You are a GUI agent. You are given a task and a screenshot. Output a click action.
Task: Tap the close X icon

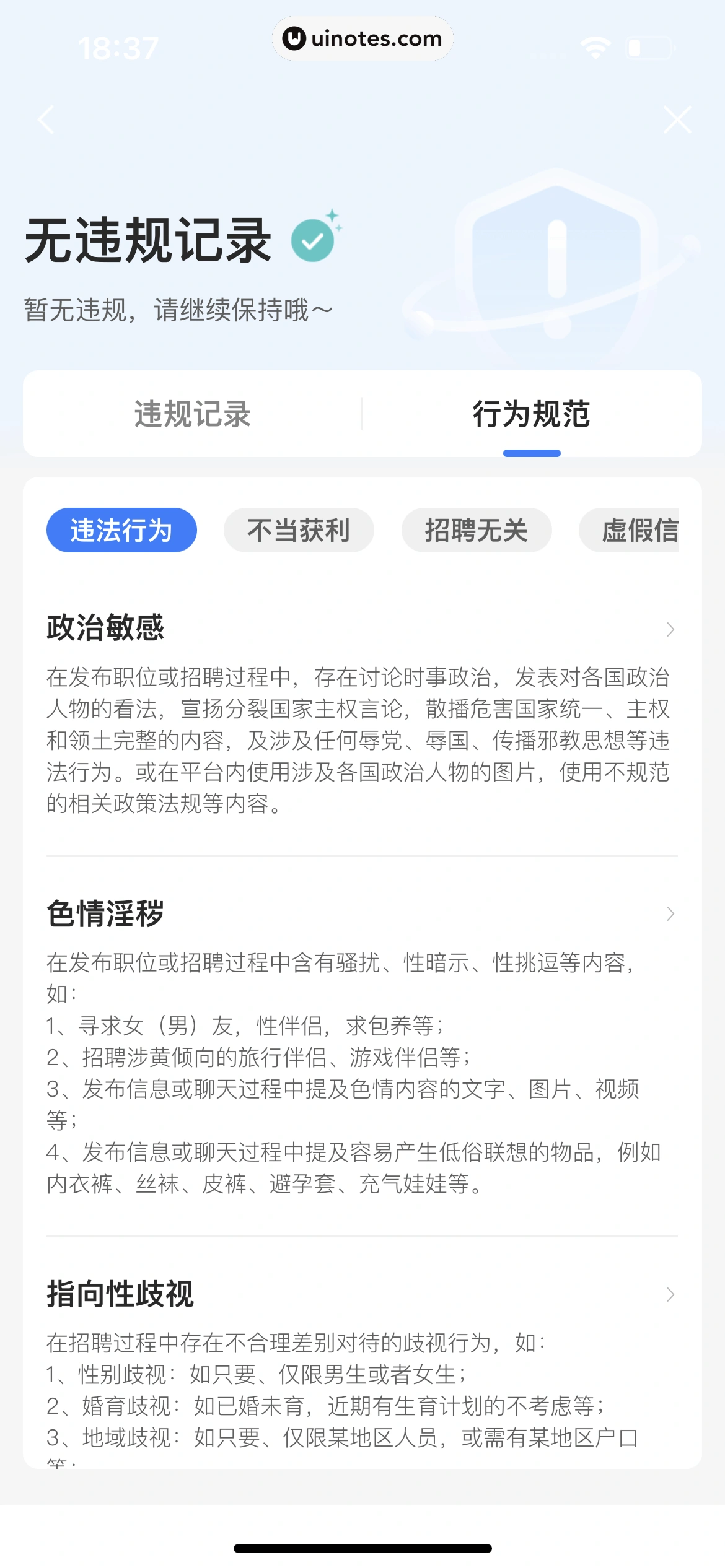(678, 120)
